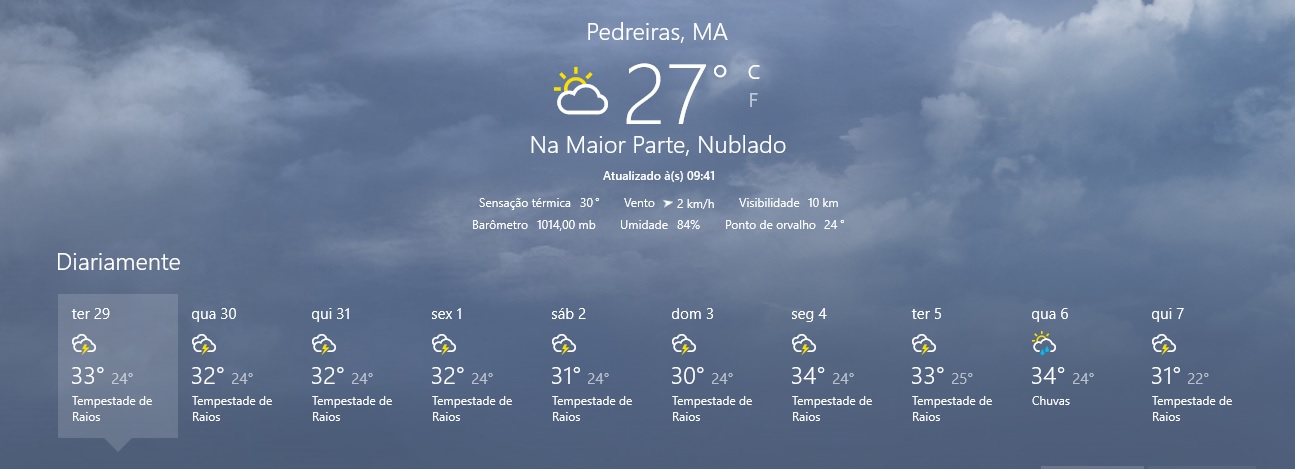The height and width of the screenshot is (469, 1295).
Task: Select the ter 5 daily forecast
Action: click(957, 366)
